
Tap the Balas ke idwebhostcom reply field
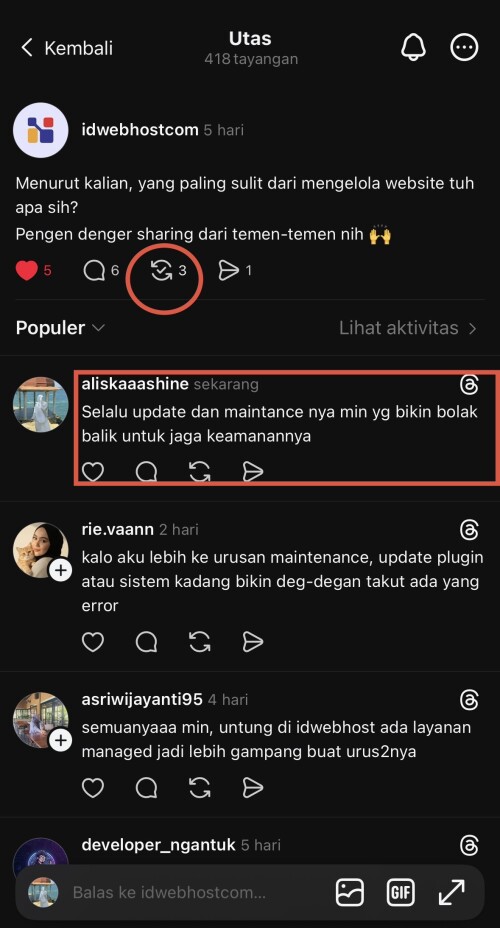tap(169, 892)
